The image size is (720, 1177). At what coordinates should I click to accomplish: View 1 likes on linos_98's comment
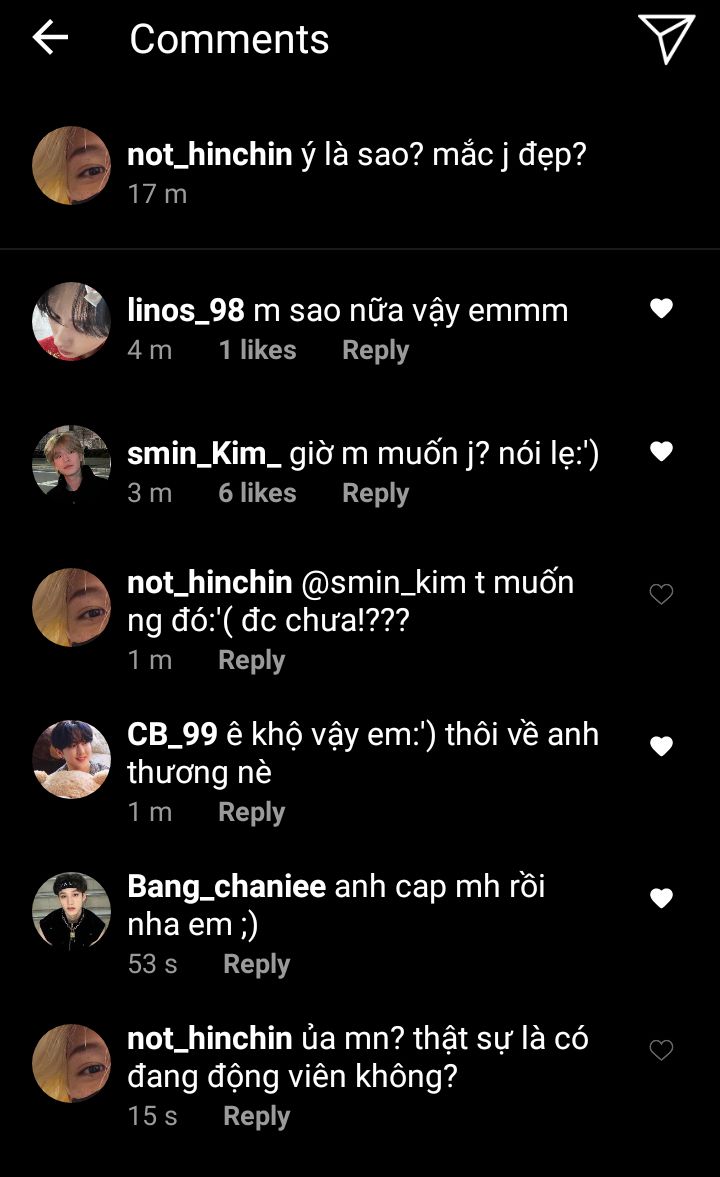click(257, 350)
